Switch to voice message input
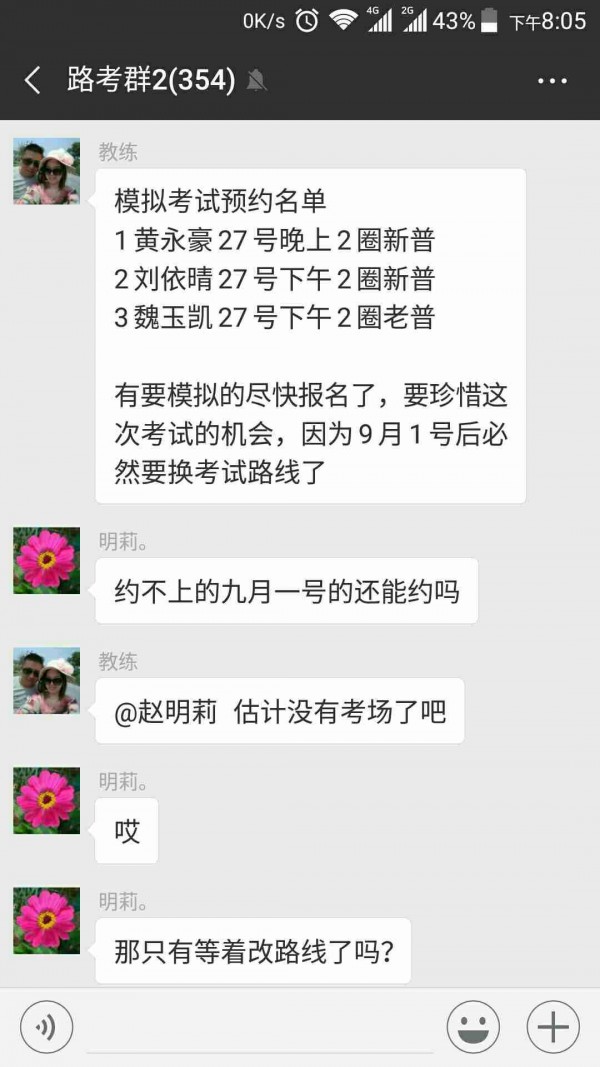 tap(46, 1027)
